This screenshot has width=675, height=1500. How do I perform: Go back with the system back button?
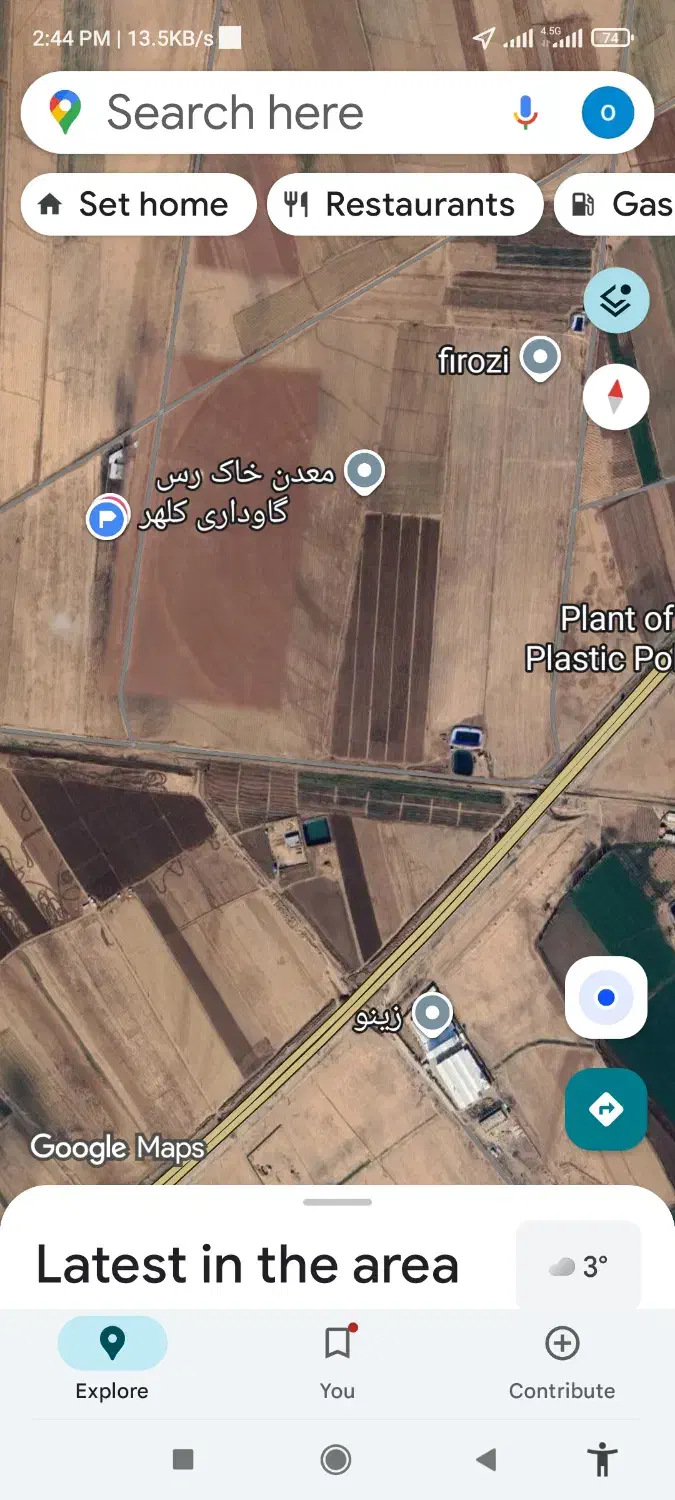tap(486, 1460)
